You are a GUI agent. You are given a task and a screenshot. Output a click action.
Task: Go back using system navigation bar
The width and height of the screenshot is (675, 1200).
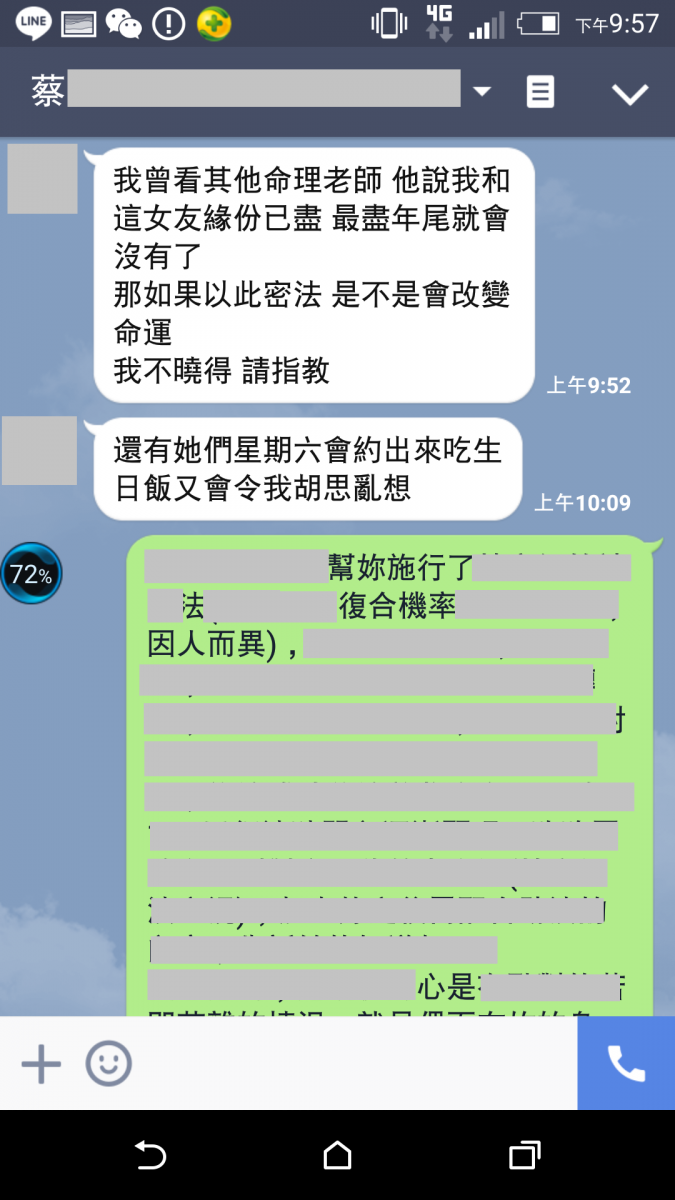[150, 1156]
